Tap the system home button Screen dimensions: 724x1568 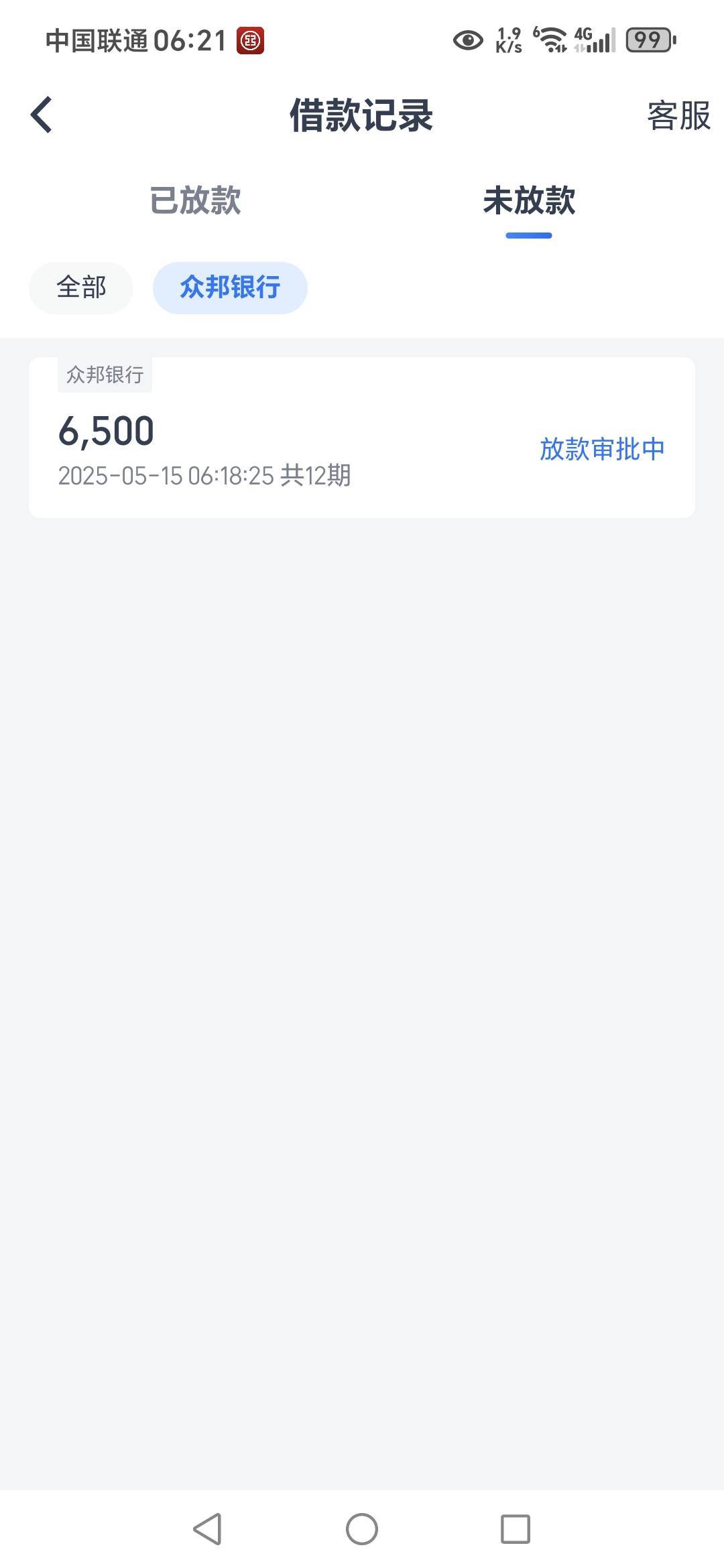tap(362, 1529)
